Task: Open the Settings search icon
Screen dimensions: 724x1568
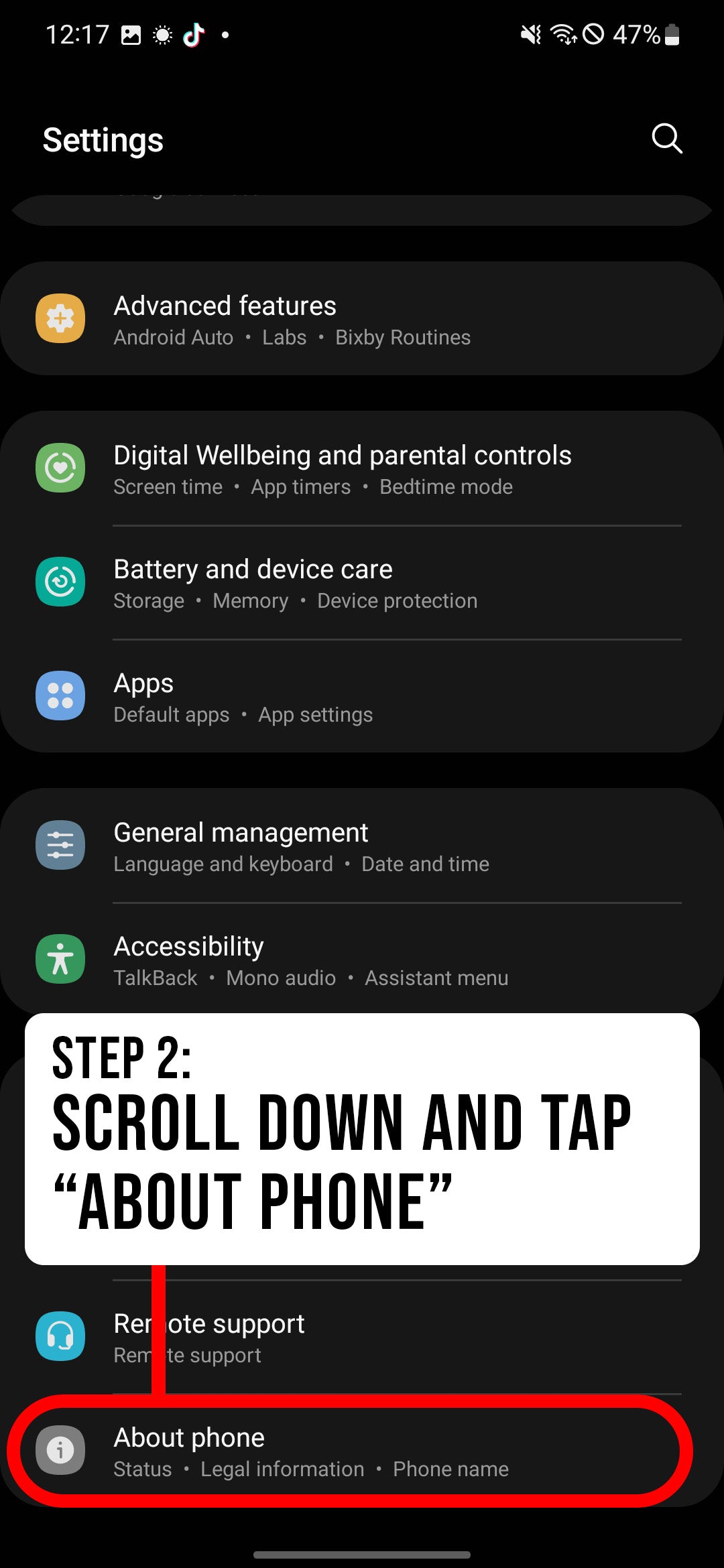Action: pos(666,139)
